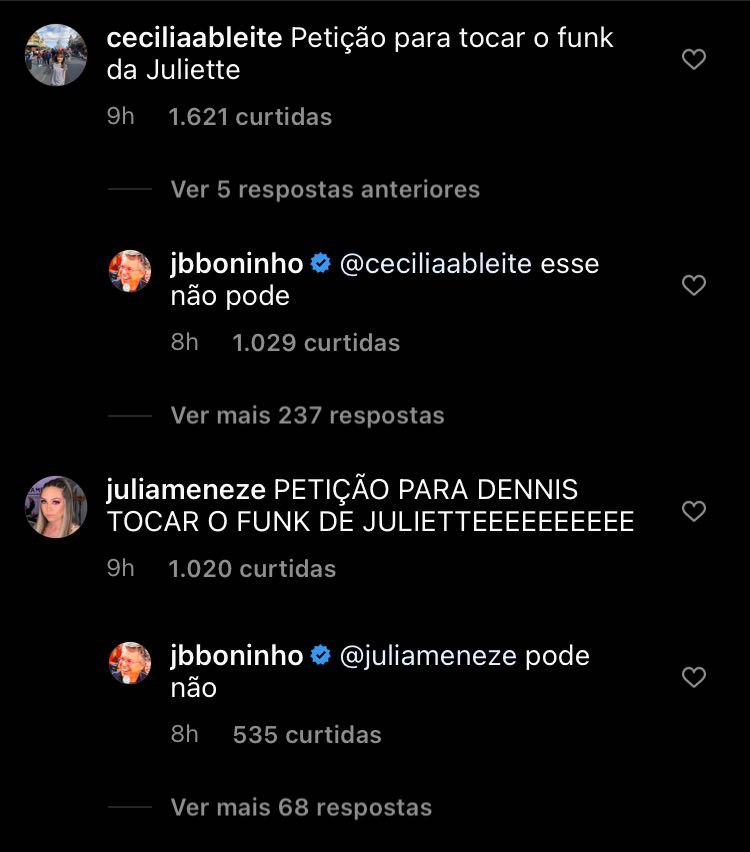Like jbboninho's reply "esse não pode"
This screenshot has width=750, height=852.
pyautogui.click(x=693, y=286)
